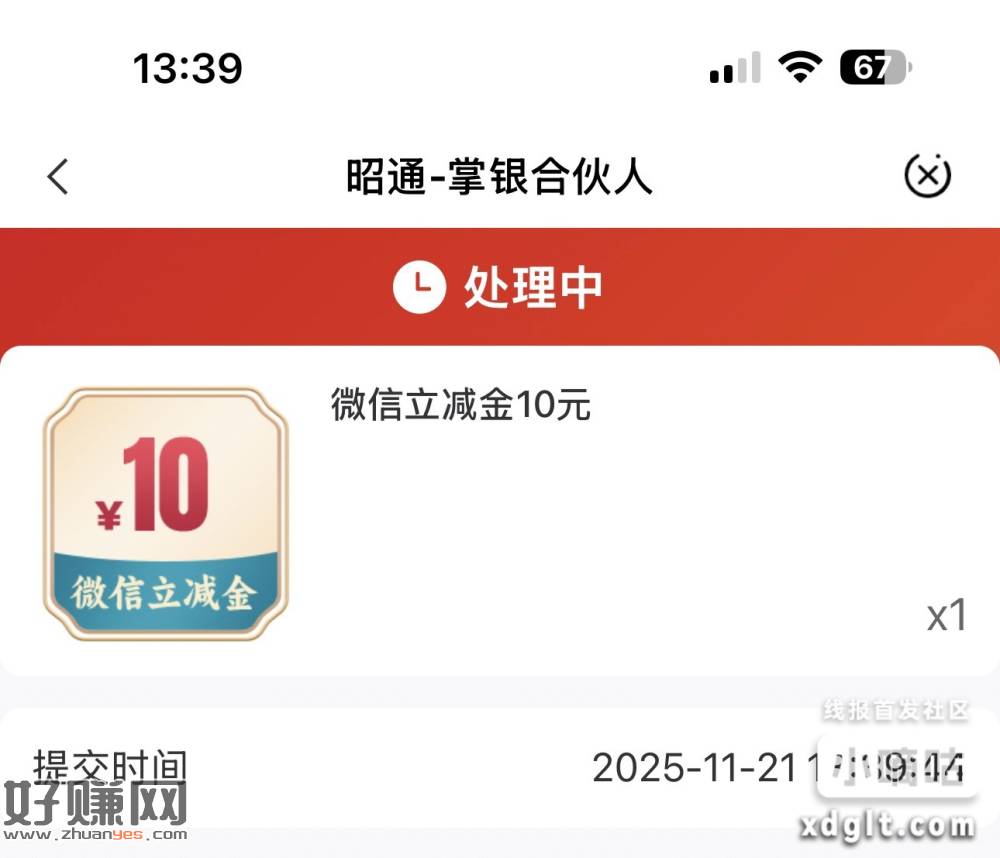Viewport: 1000px width, 858px height.
Task: Go back from 昭通-掌银合伙人 page
Action: click(x=58, y=177)
